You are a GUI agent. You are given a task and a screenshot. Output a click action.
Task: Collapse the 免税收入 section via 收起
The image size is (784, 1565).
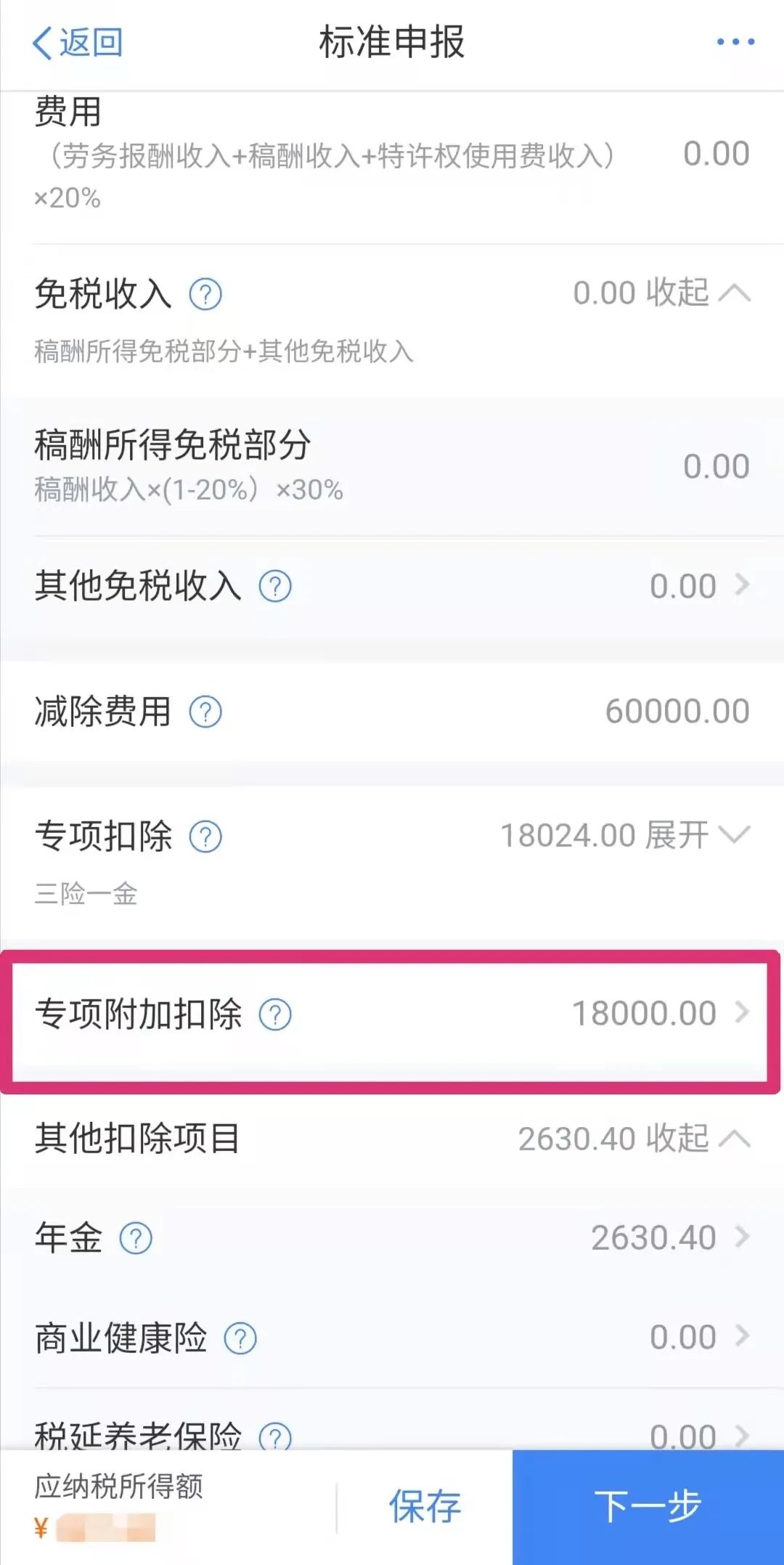[698, 293]
